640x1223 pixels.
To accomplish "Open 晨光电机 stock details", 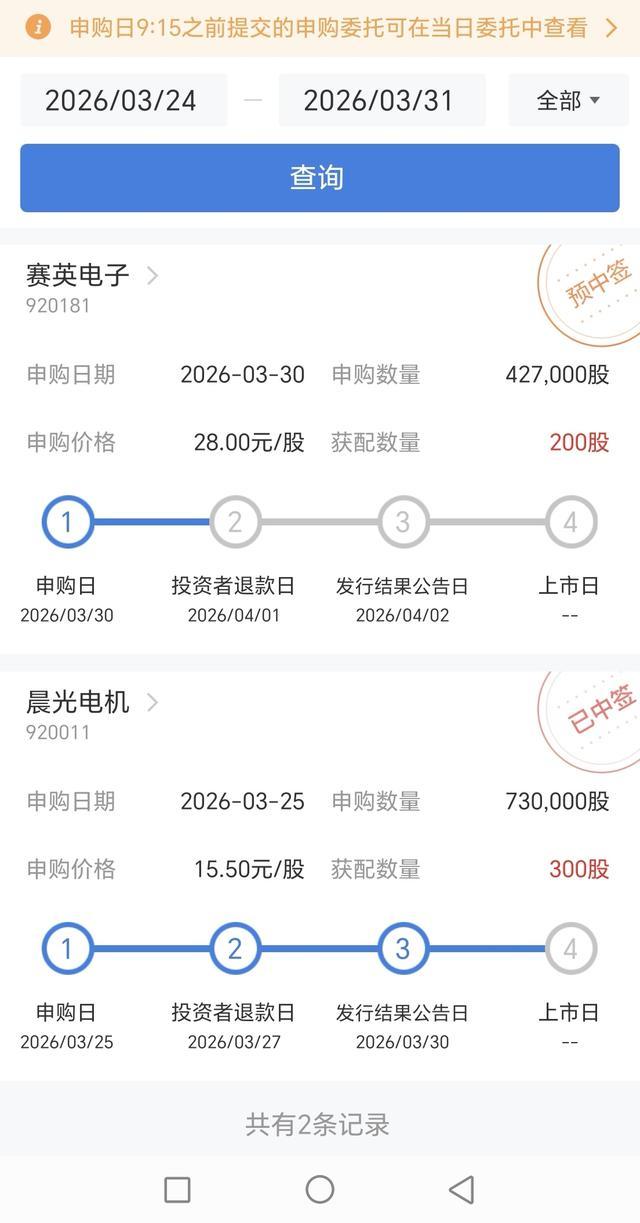I will (92, 703).
